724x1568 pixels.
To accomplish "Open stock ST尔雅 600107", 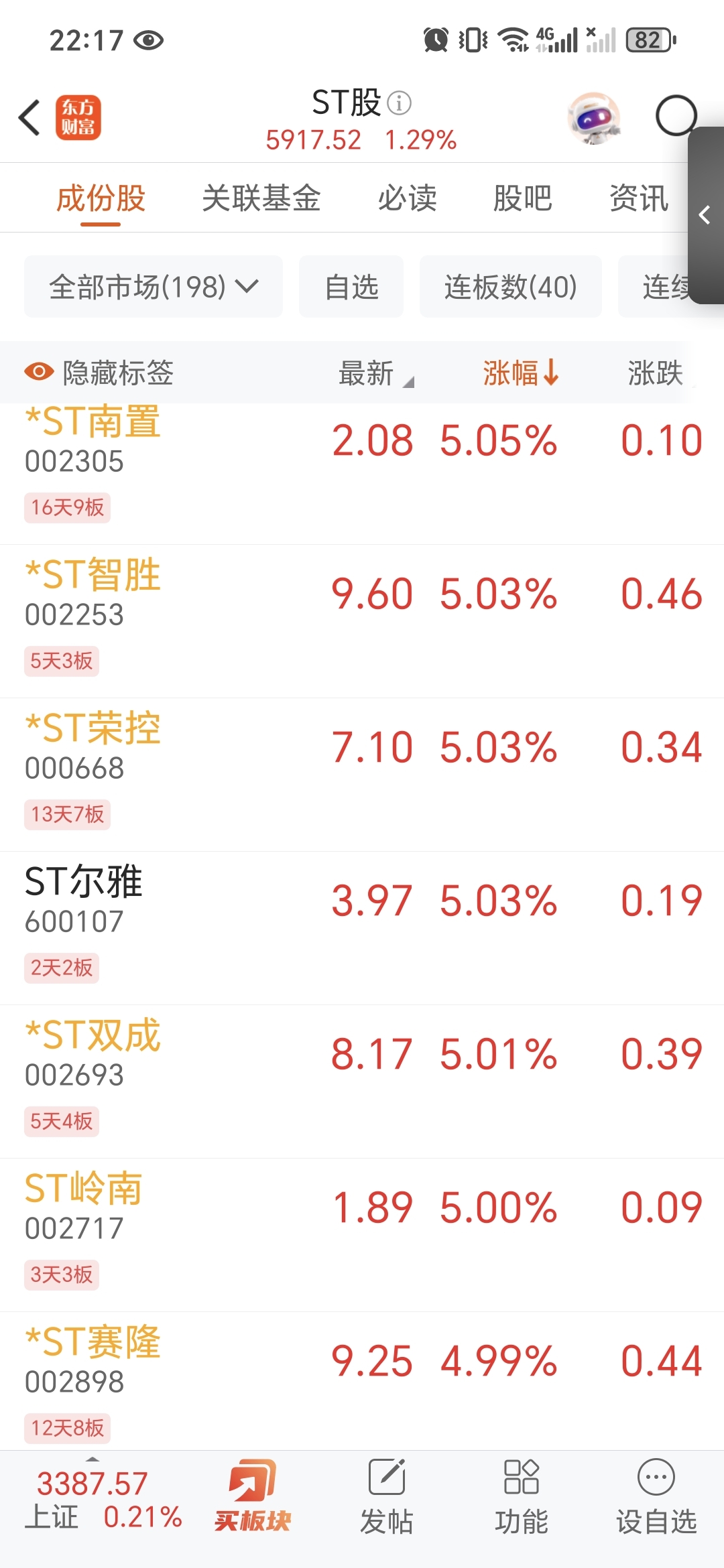I will (362, 928).
